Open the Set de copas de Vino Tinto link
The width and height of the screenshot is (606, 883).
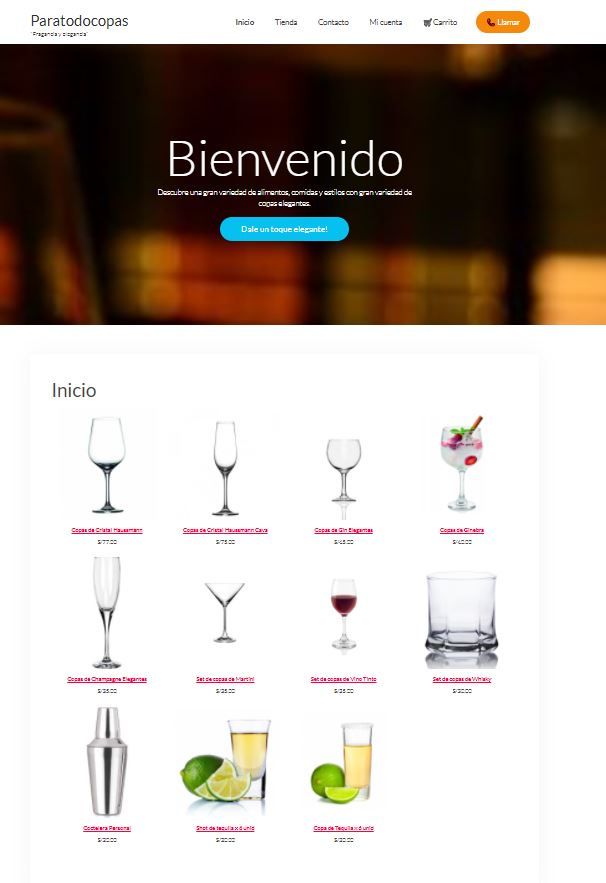point(343,679)
